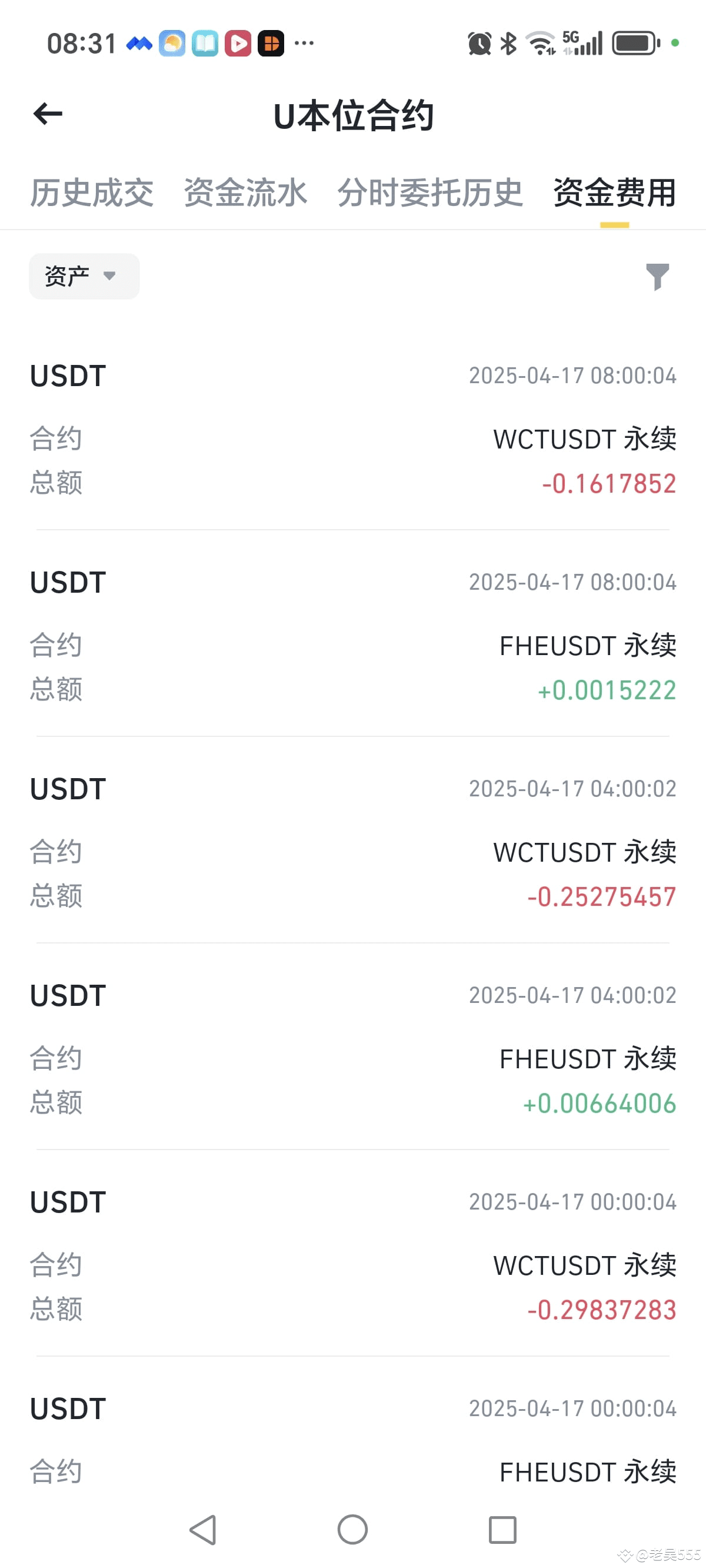Tap the system home button
706x1568 pixels.
(x=352, y=1529)
